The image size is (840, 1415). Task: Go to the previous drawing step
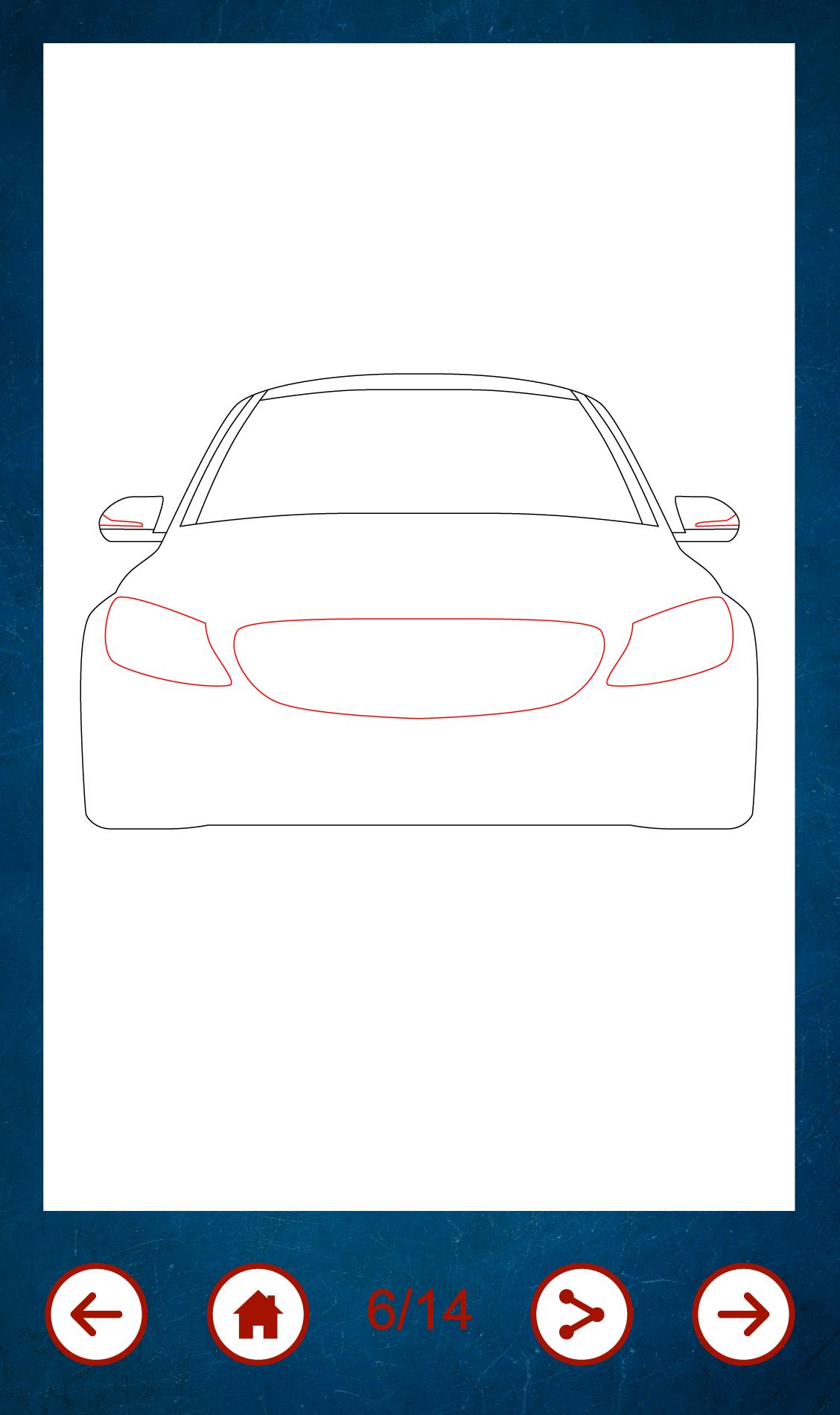(96, 1314)
